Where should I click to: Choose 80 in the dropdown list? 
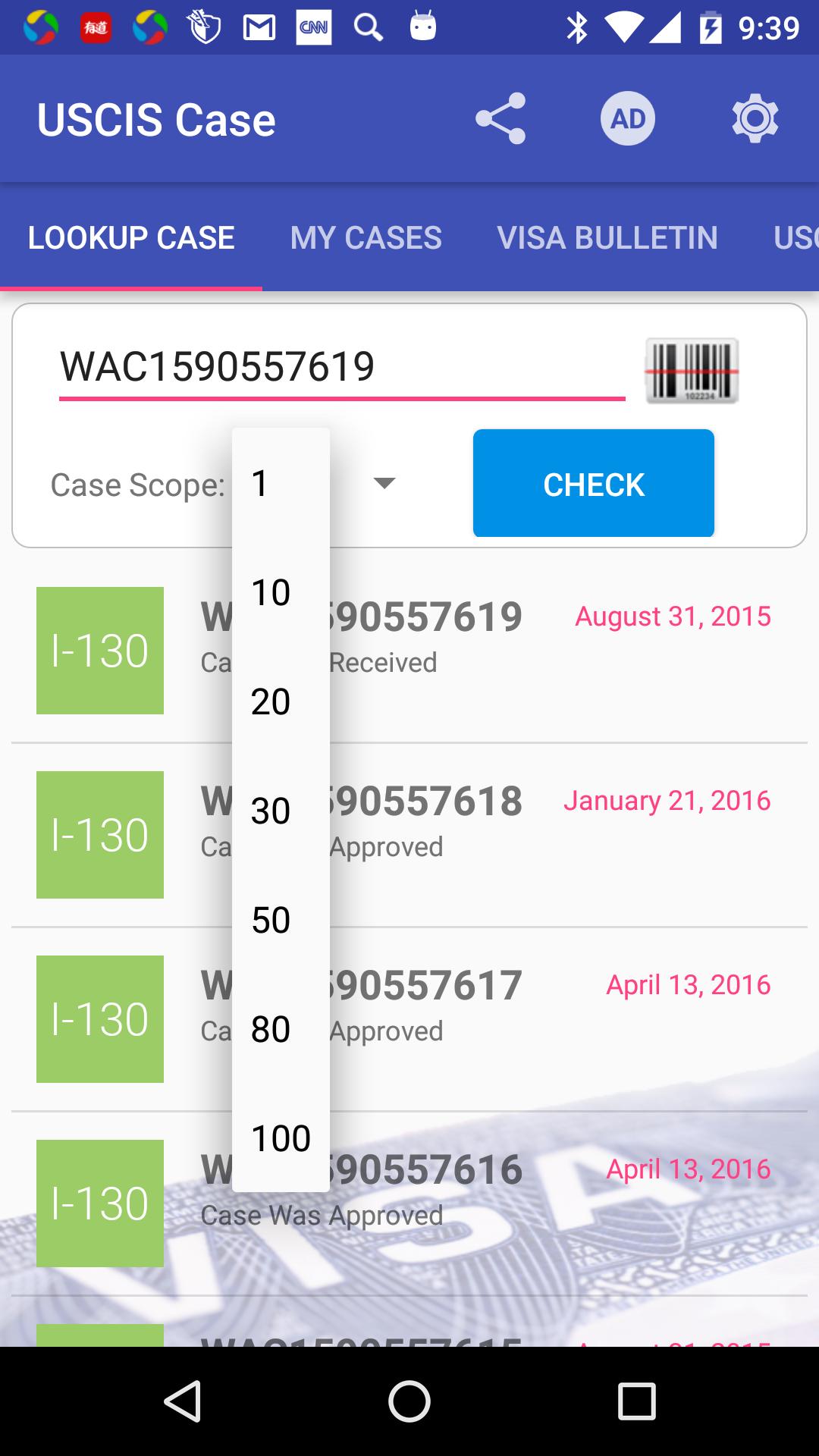(x=280, y=1029)
